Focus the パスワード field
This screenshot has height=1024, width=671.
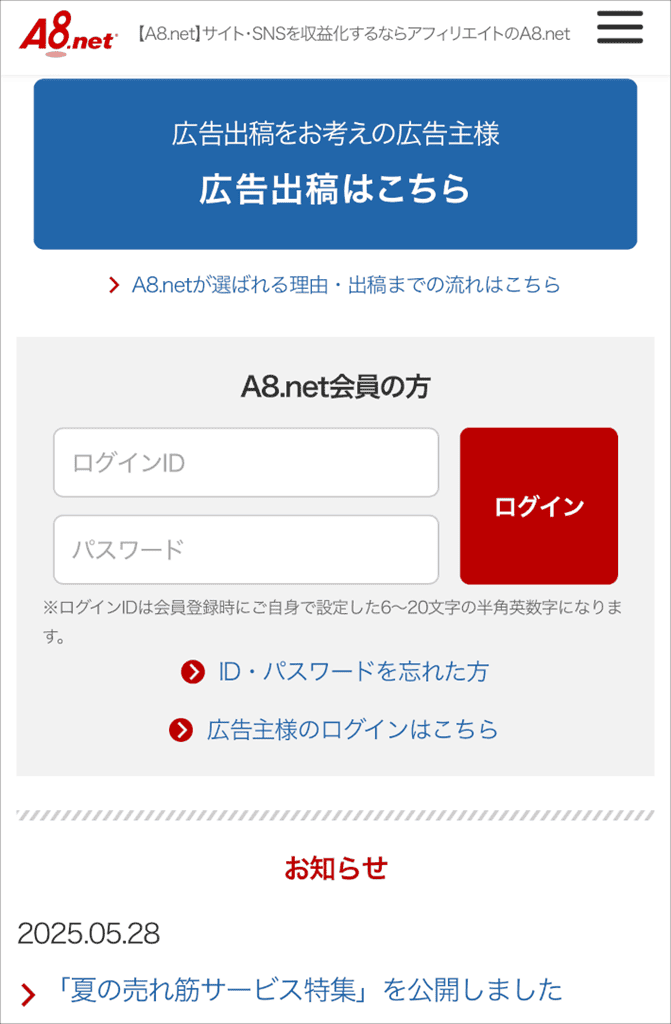(246, 550)
